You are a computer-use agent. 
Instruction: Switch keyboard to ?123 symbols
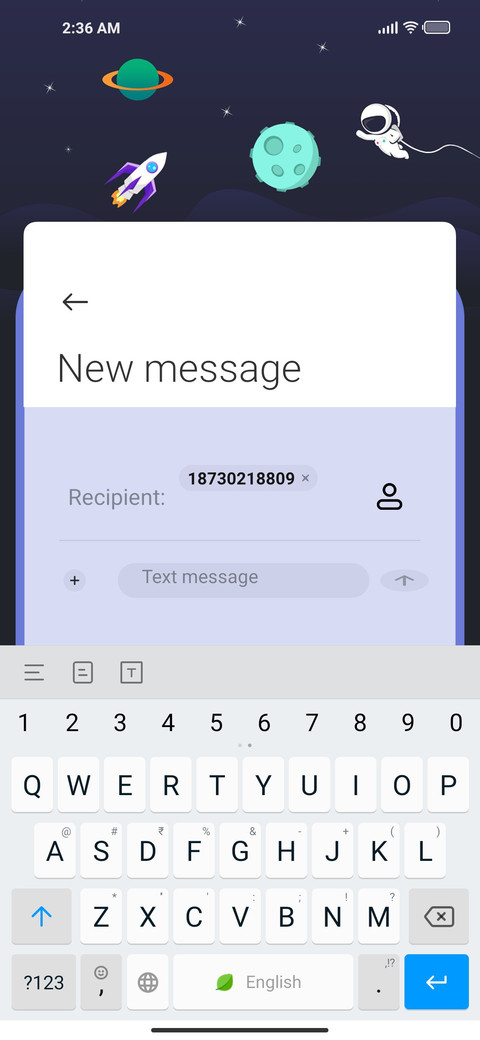coord(43,982)
